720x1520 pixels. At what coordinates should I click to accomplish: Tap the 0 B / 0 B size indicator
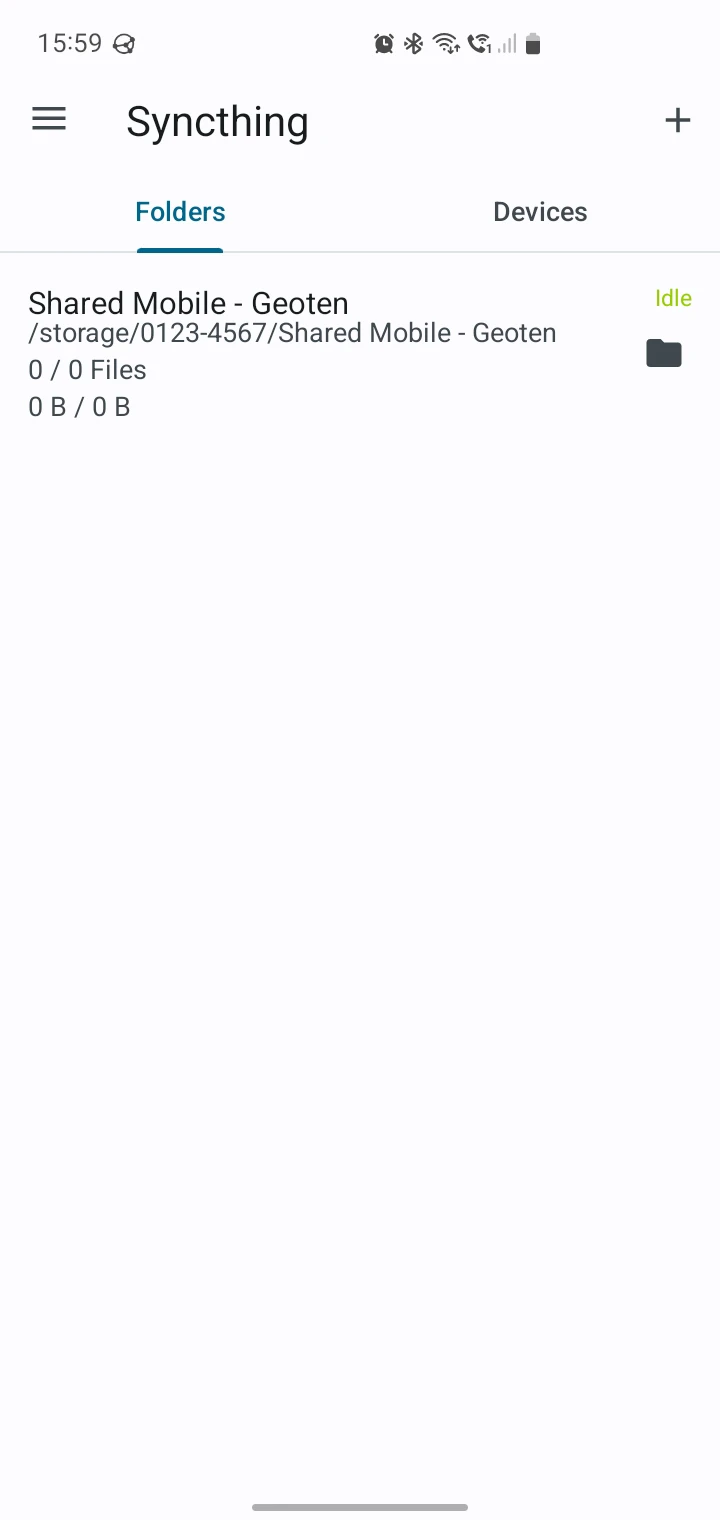click(79, 407)
